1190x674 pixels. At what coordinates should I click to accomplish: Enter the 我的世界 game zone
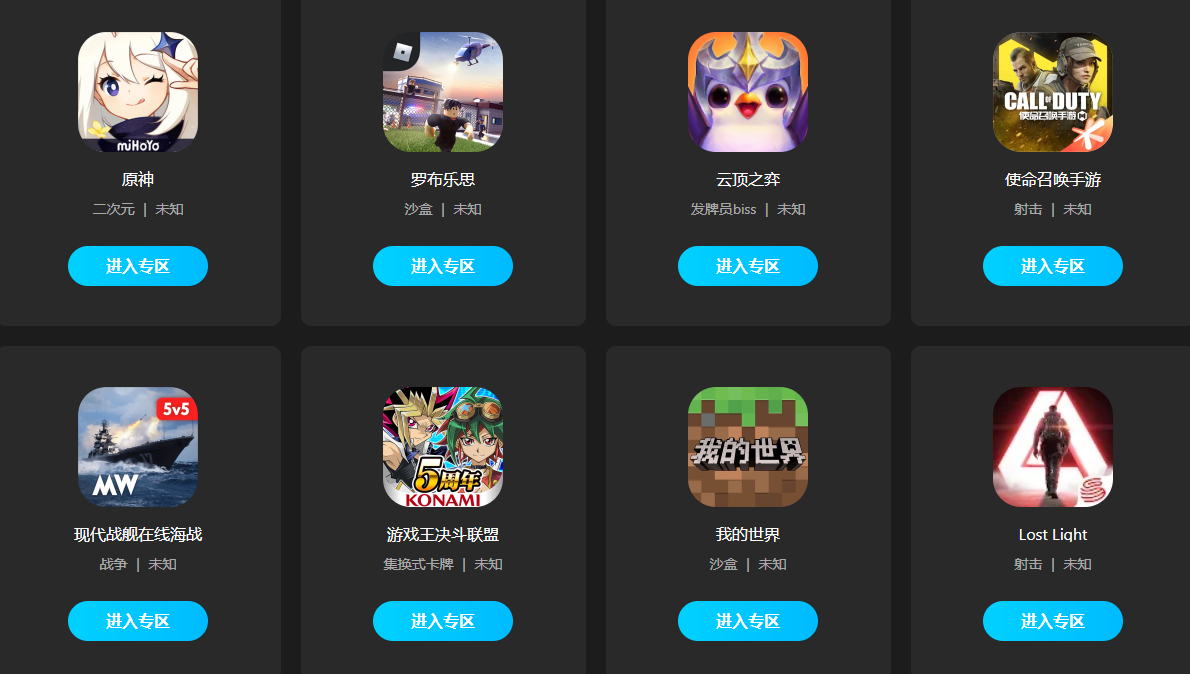(x=748, y=621)
